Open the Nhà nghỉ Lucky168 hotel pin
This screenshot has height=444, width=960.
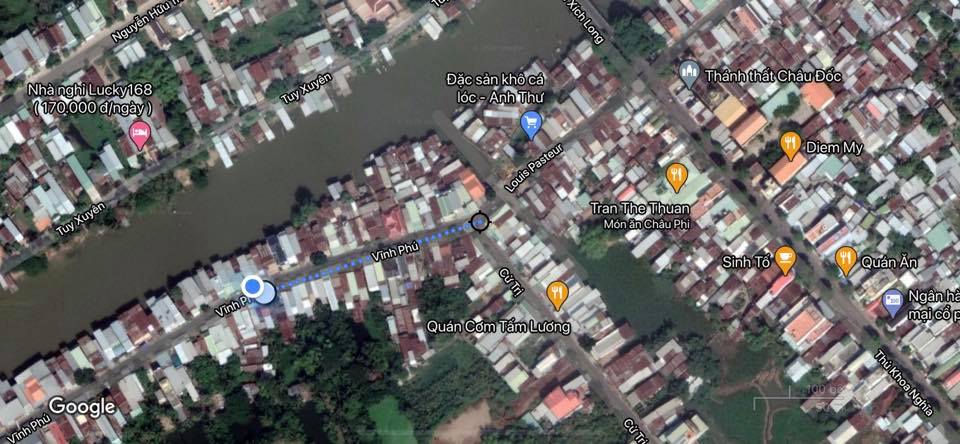tap(139, 136)
